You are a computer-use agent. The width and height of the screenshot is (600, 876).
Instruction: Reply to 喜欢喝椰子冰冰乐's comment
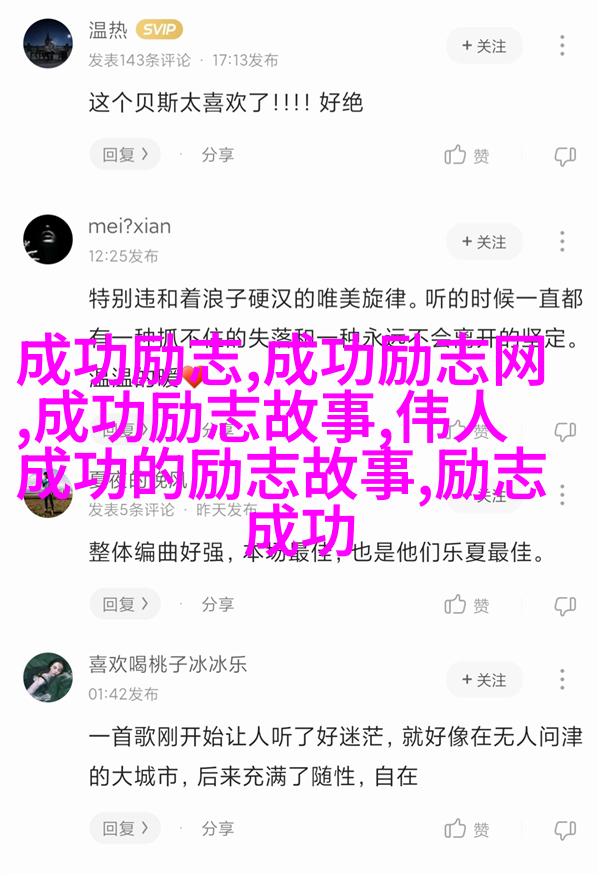point(125,828)
